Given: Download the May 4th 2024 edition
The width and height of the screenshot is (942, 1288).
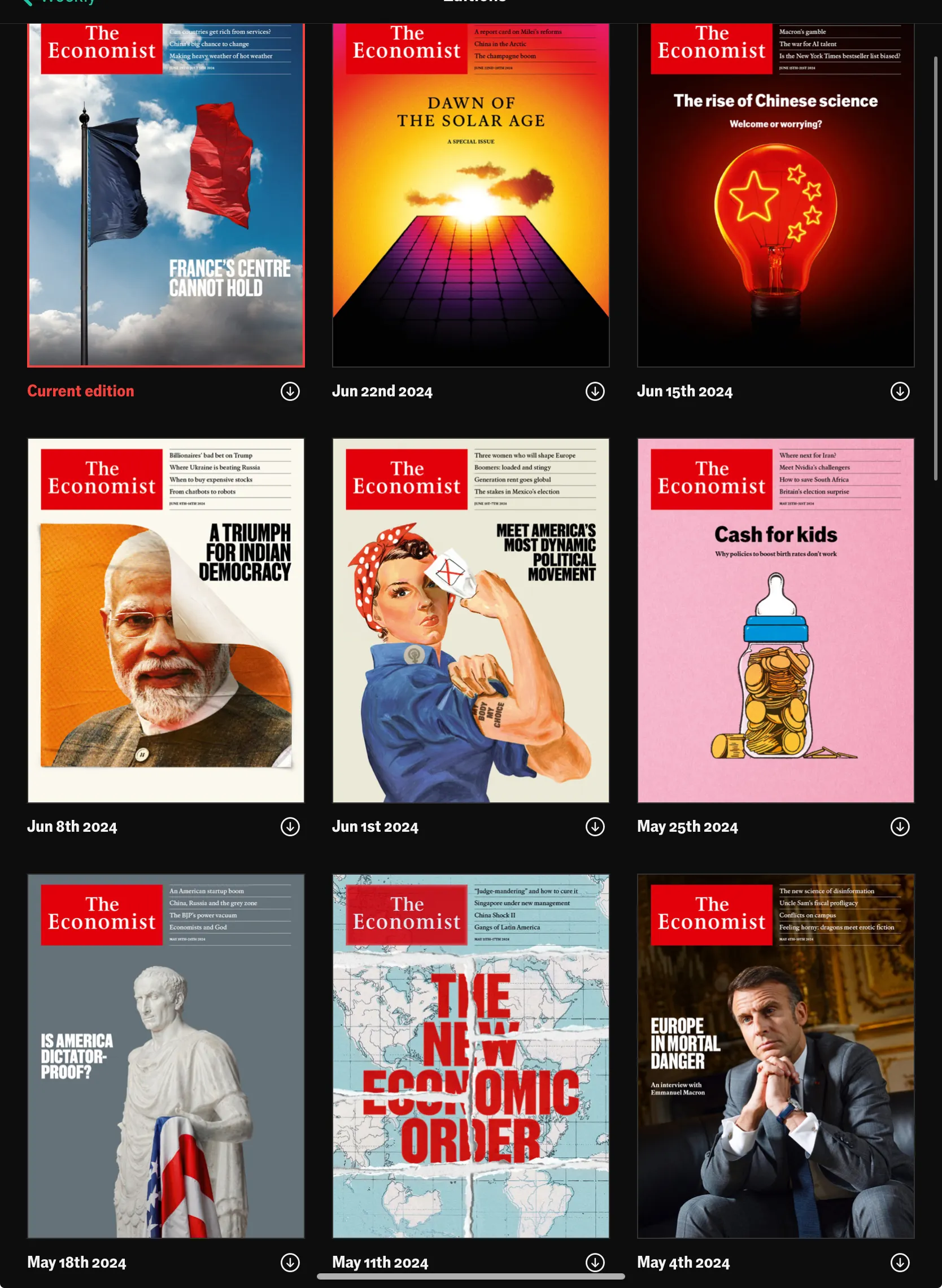Looking at the screenshot, I should pyautogui.click(x=900, y=1263).
